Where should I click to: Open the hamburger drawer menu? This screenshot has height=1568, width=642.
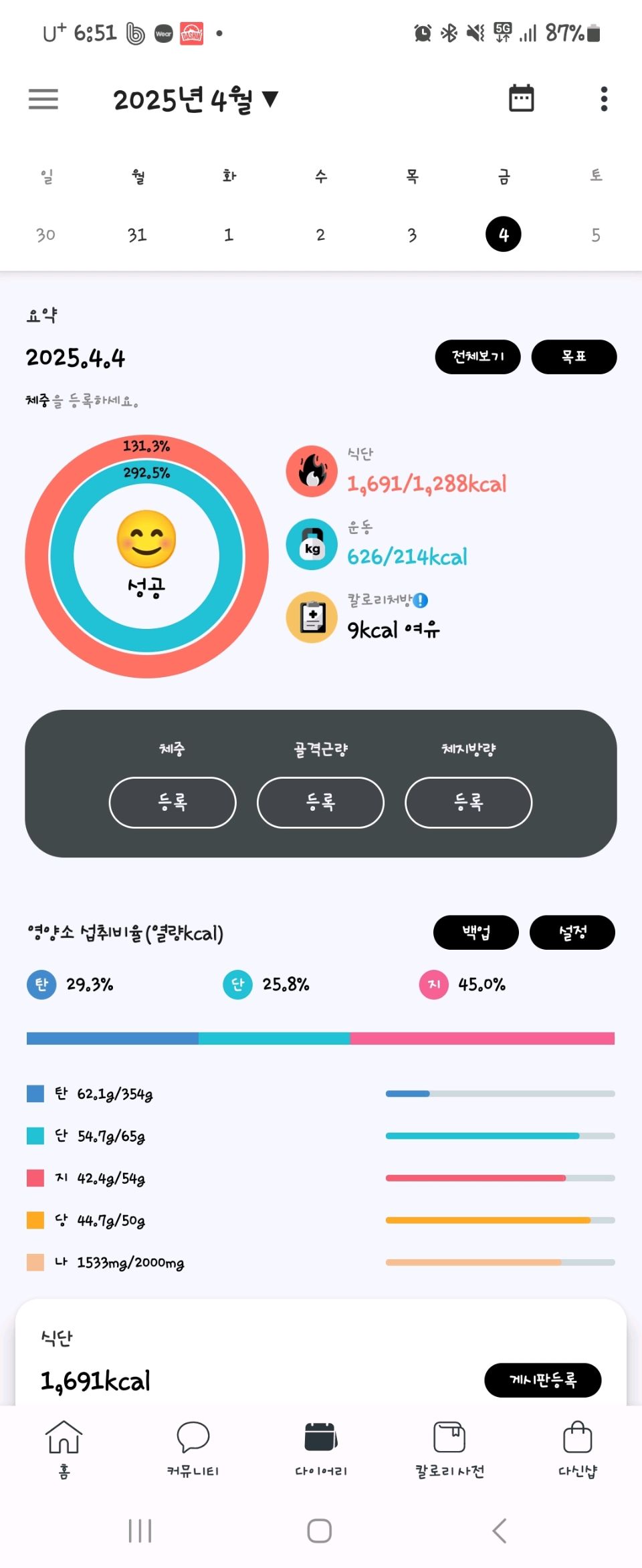coord(43,99)
